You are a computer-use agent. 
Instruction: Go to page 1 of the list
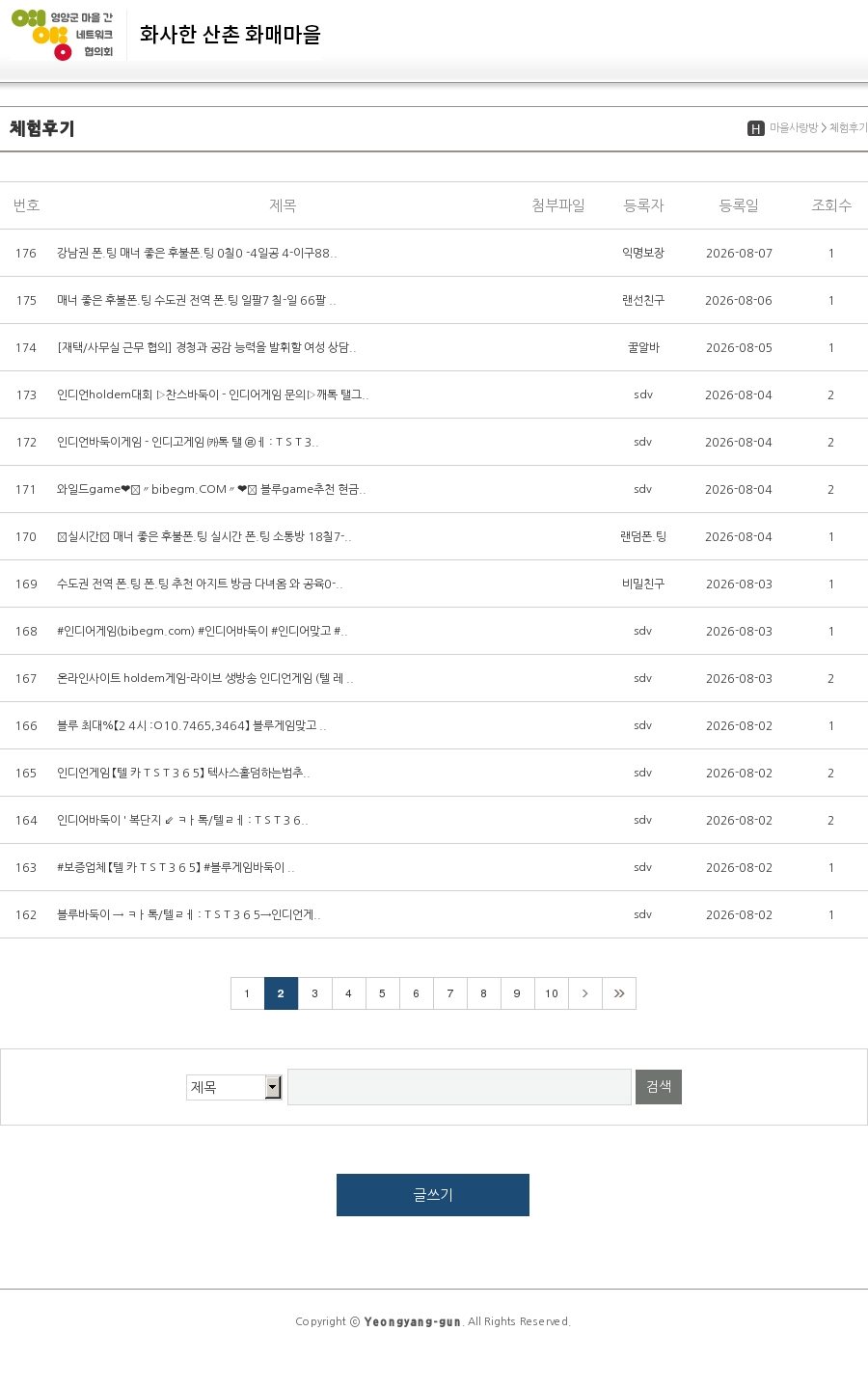point(247,993)
